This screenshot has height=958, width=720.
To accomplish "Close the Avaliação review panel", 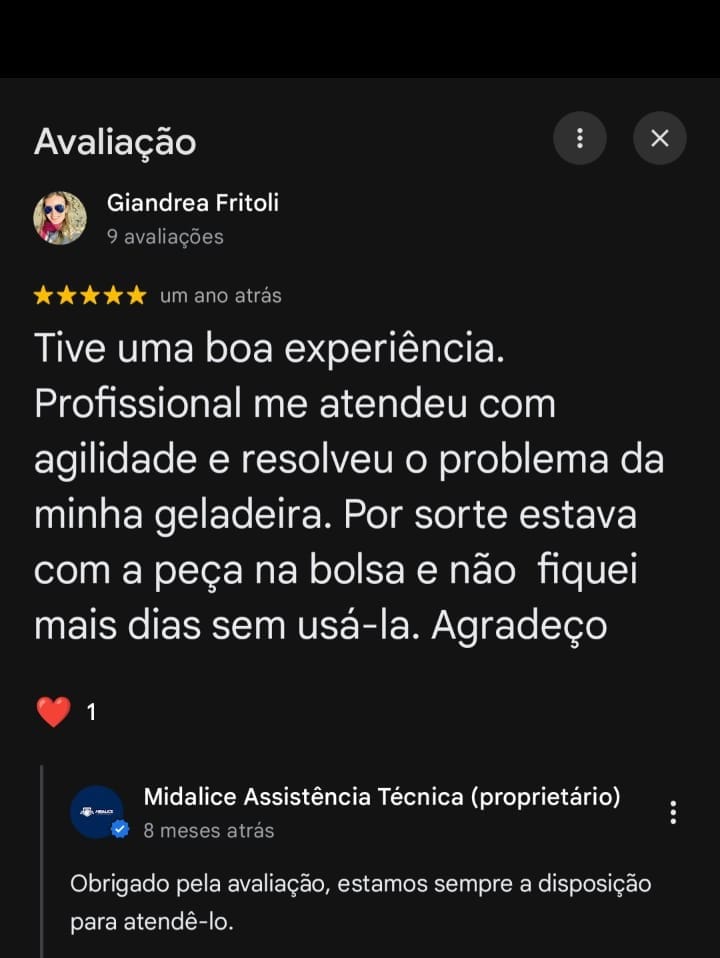I will pos(659,138).
